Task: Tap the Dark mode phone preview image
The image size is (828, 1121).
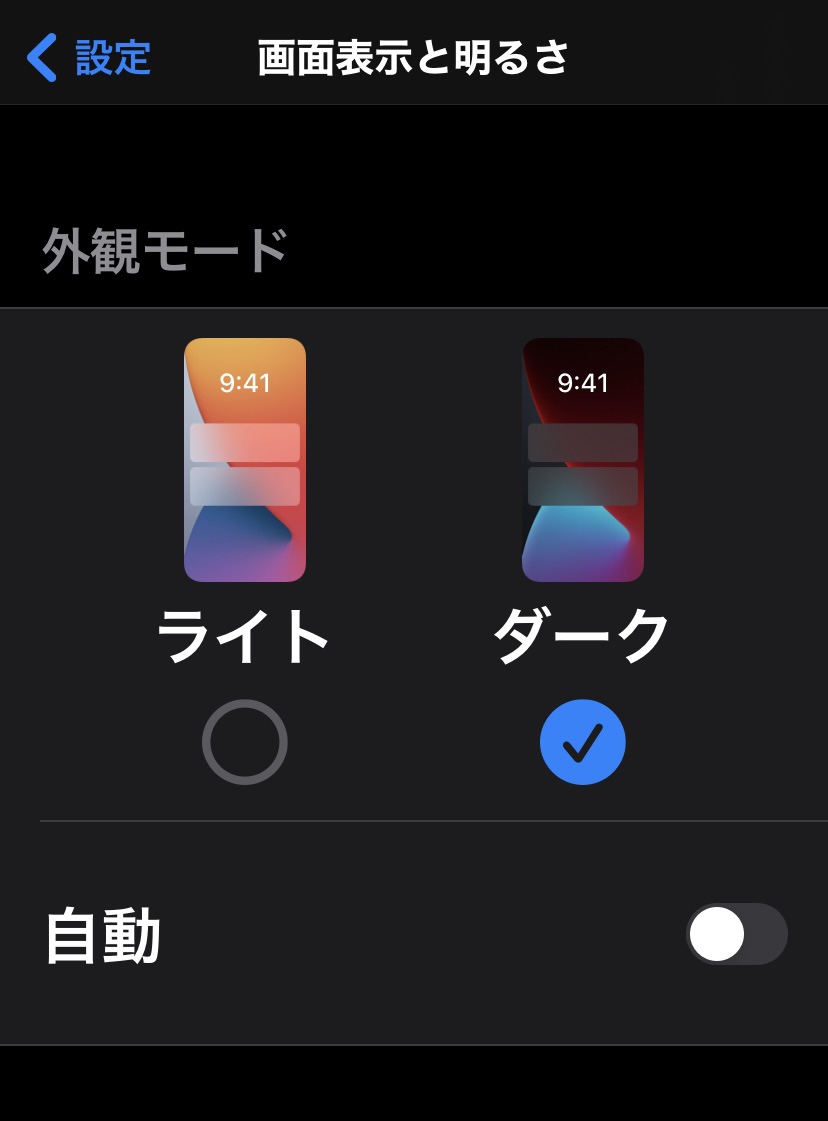Action: (583, 460)
